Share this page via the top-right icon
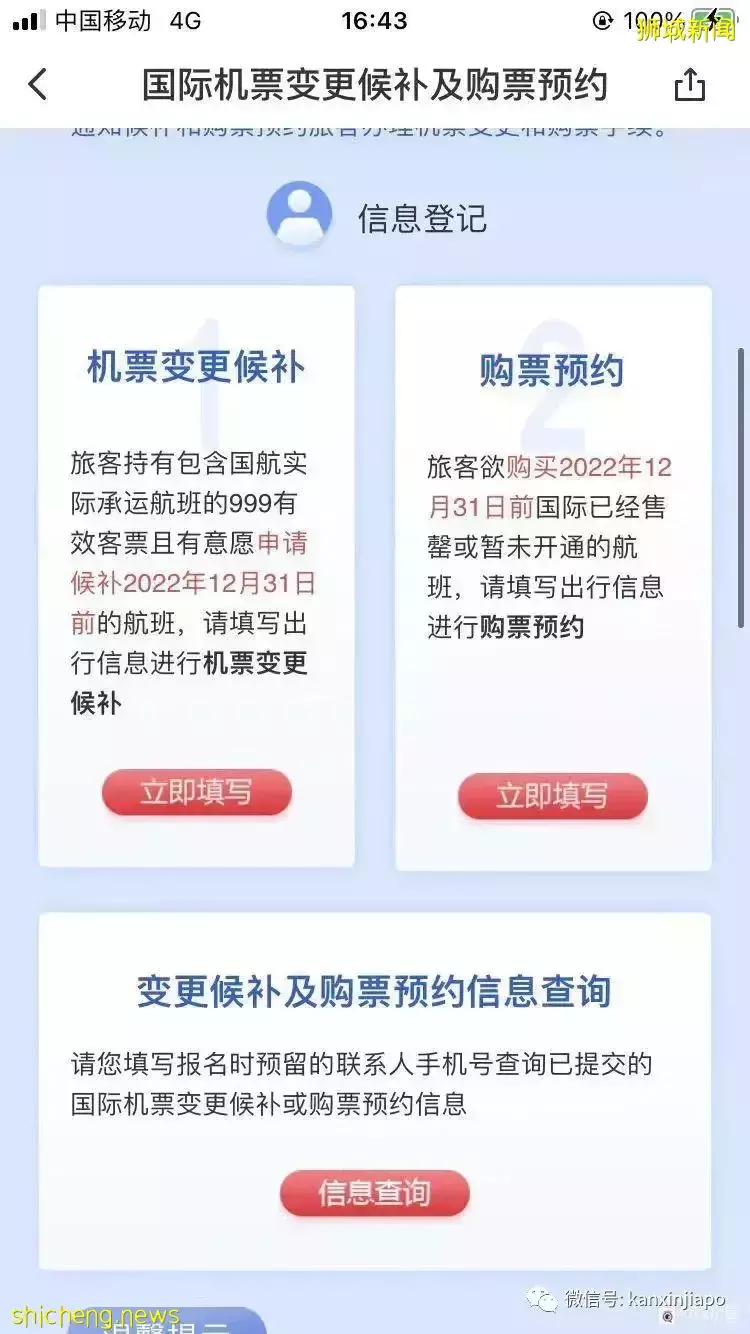 689,86
